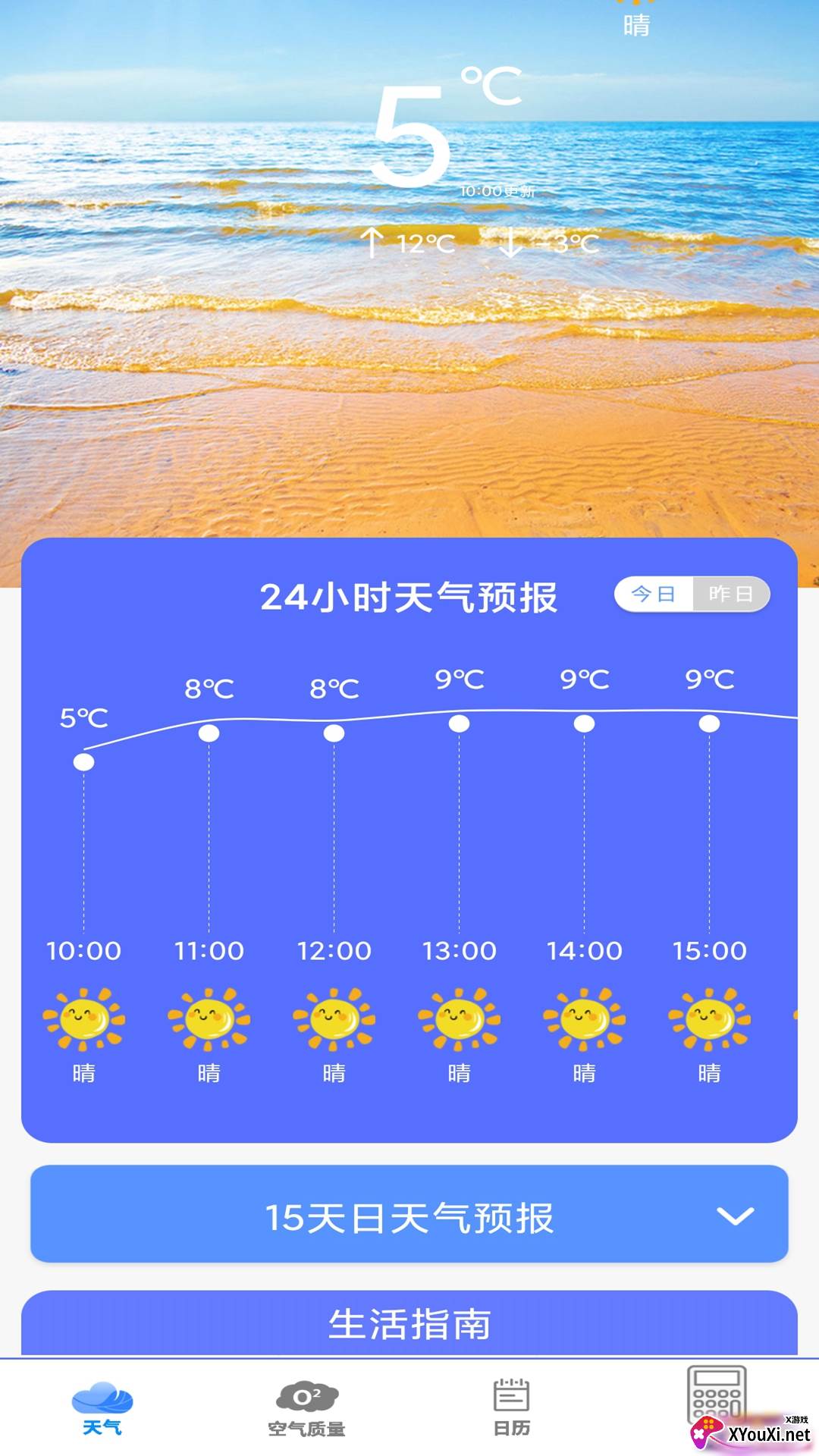Select the 今日 segment

tap(654, 594)
